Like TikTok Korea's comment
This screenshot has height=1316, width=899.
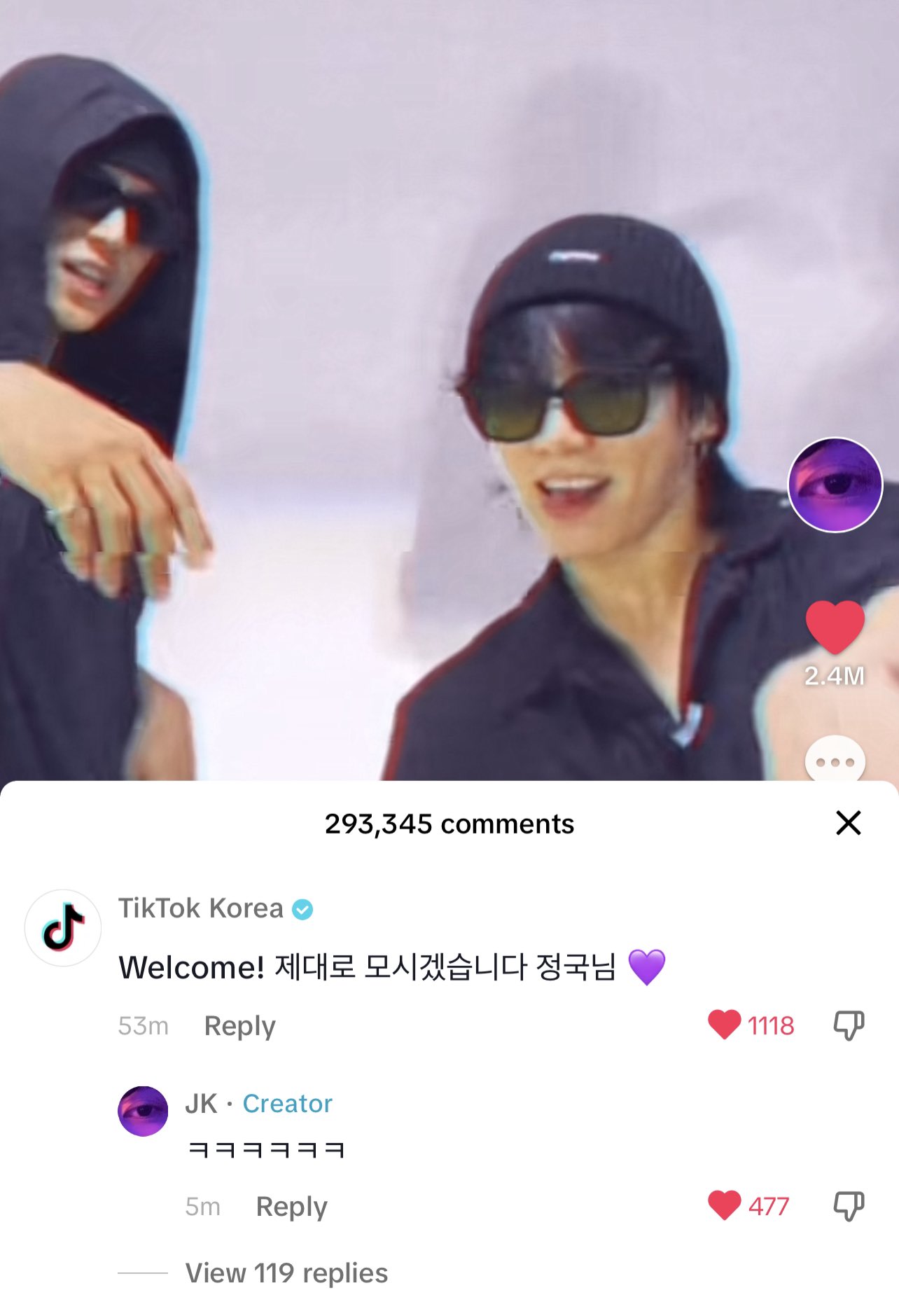point(725,1025)
